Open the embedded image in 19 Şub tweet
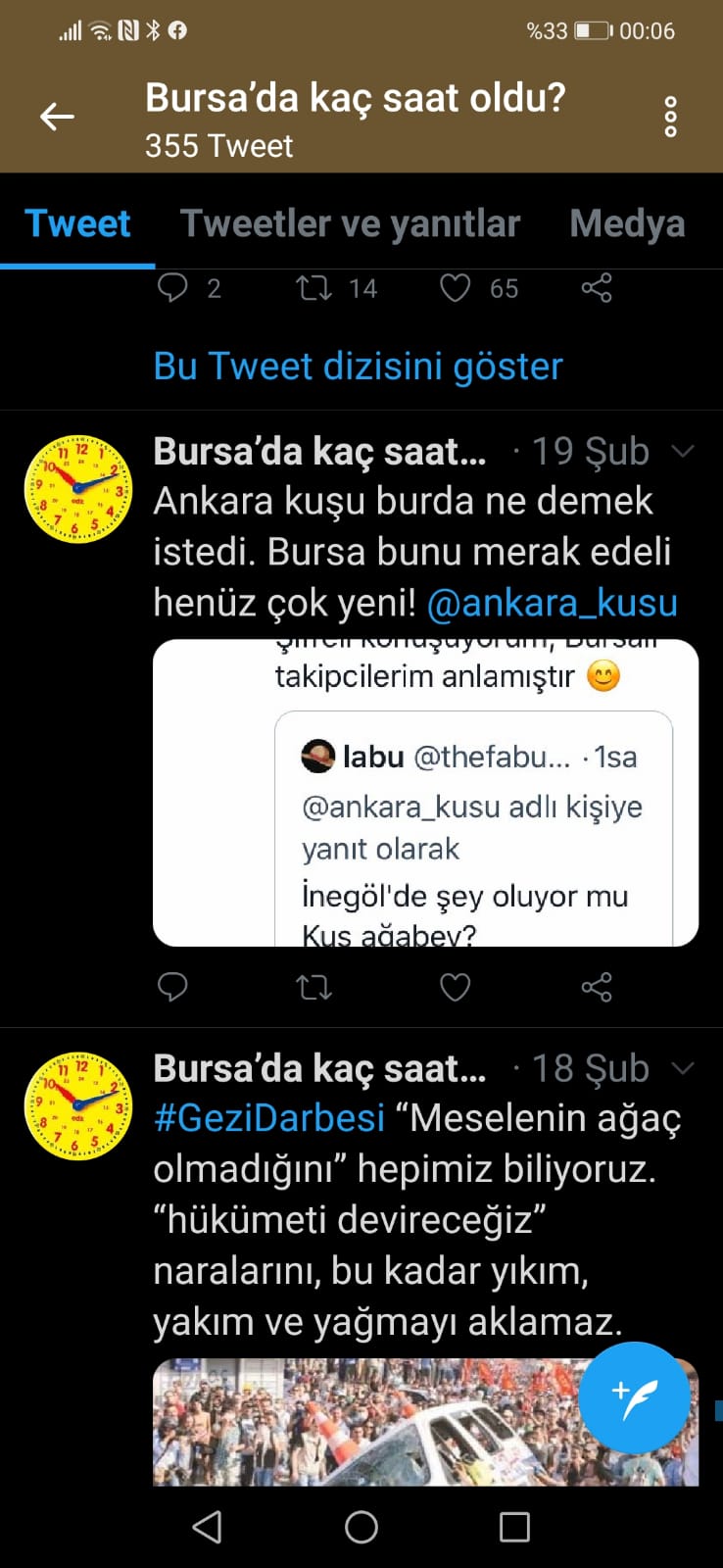This screenshot has width=723, height=1568. 425,792
